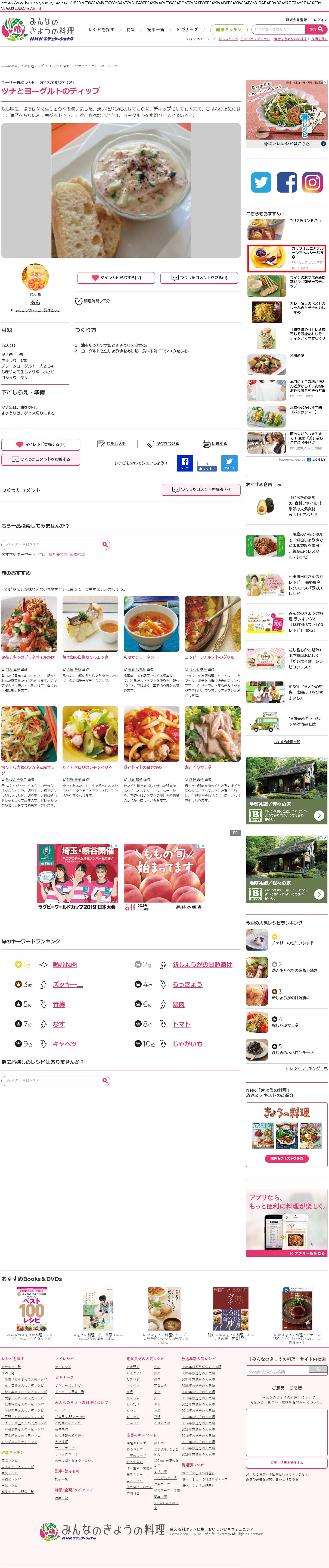Open the レシピを探す menu in header

(101, 29)
